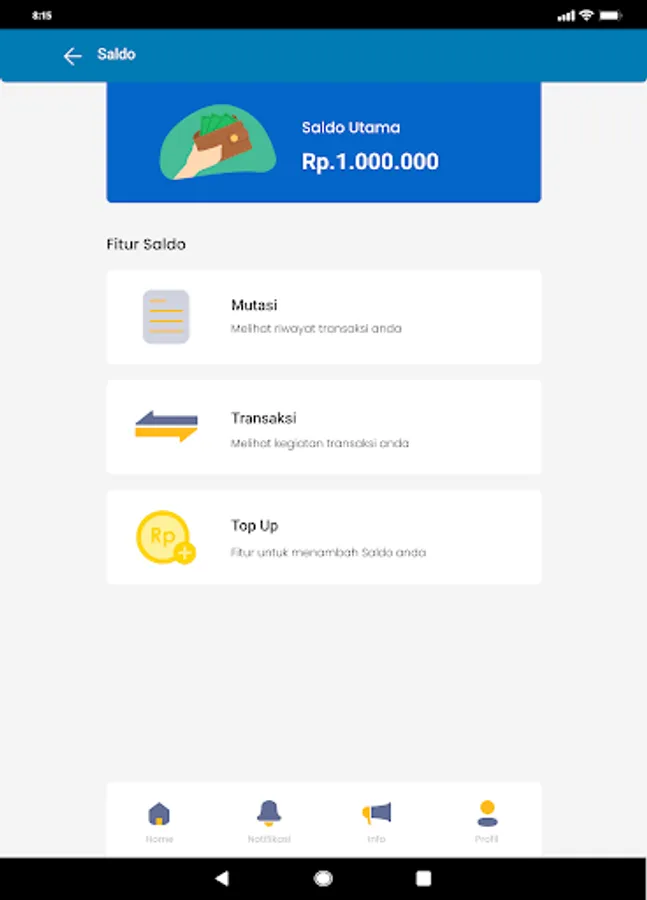Switch to the Info tab
Screen dimensions: 647x900
377,821
